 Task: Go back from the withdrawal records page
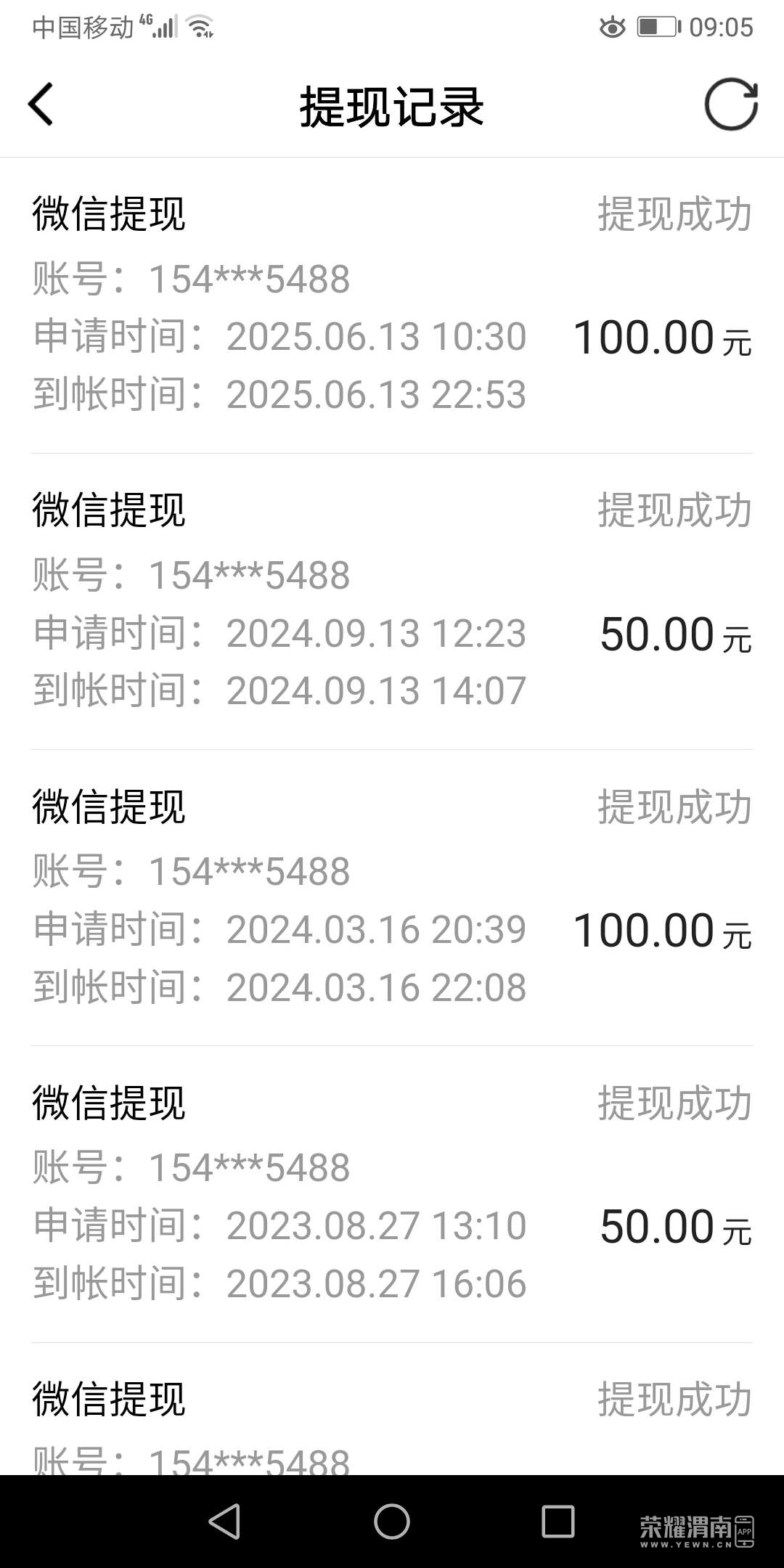tap(41, 105)
